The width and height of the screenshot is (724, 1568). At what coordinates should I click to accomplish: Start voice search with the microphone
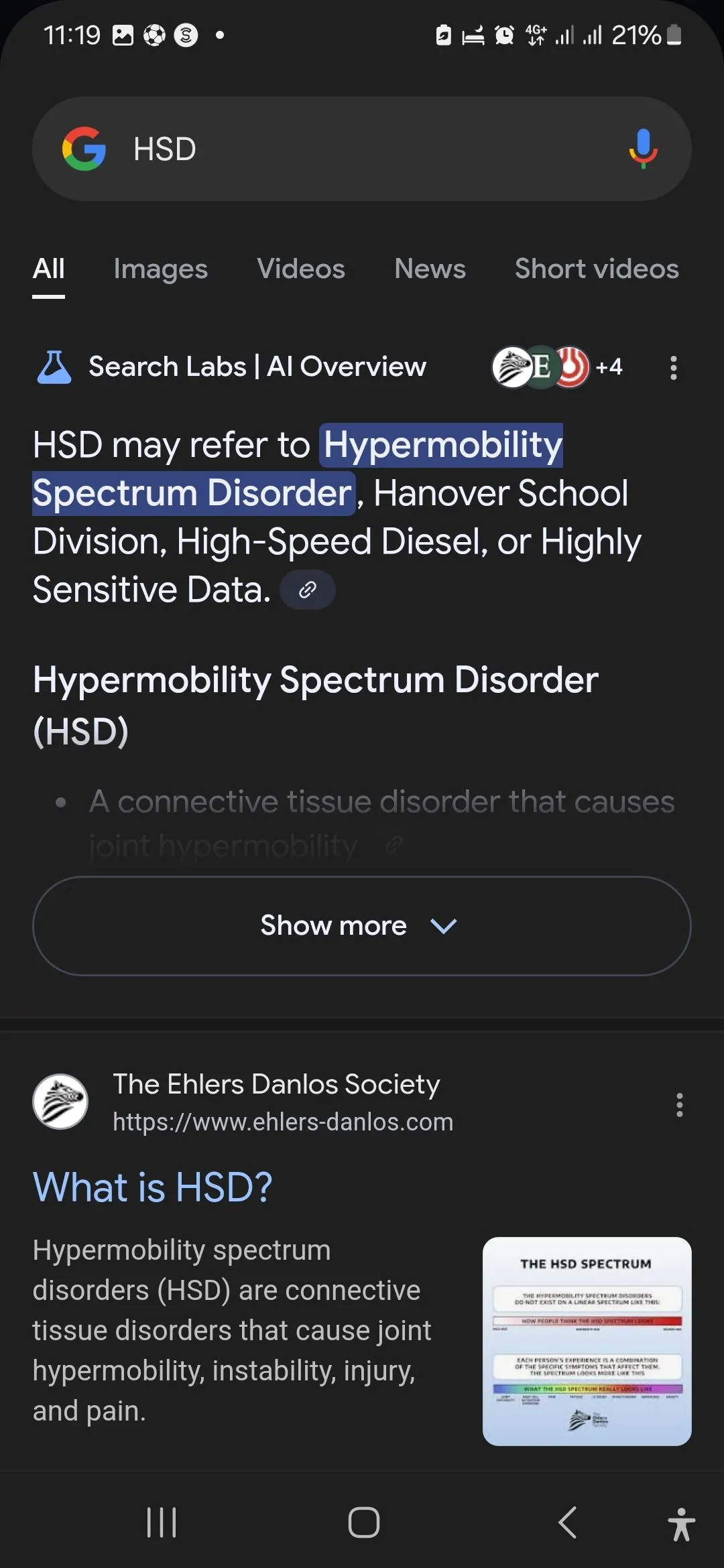[642, 149]
